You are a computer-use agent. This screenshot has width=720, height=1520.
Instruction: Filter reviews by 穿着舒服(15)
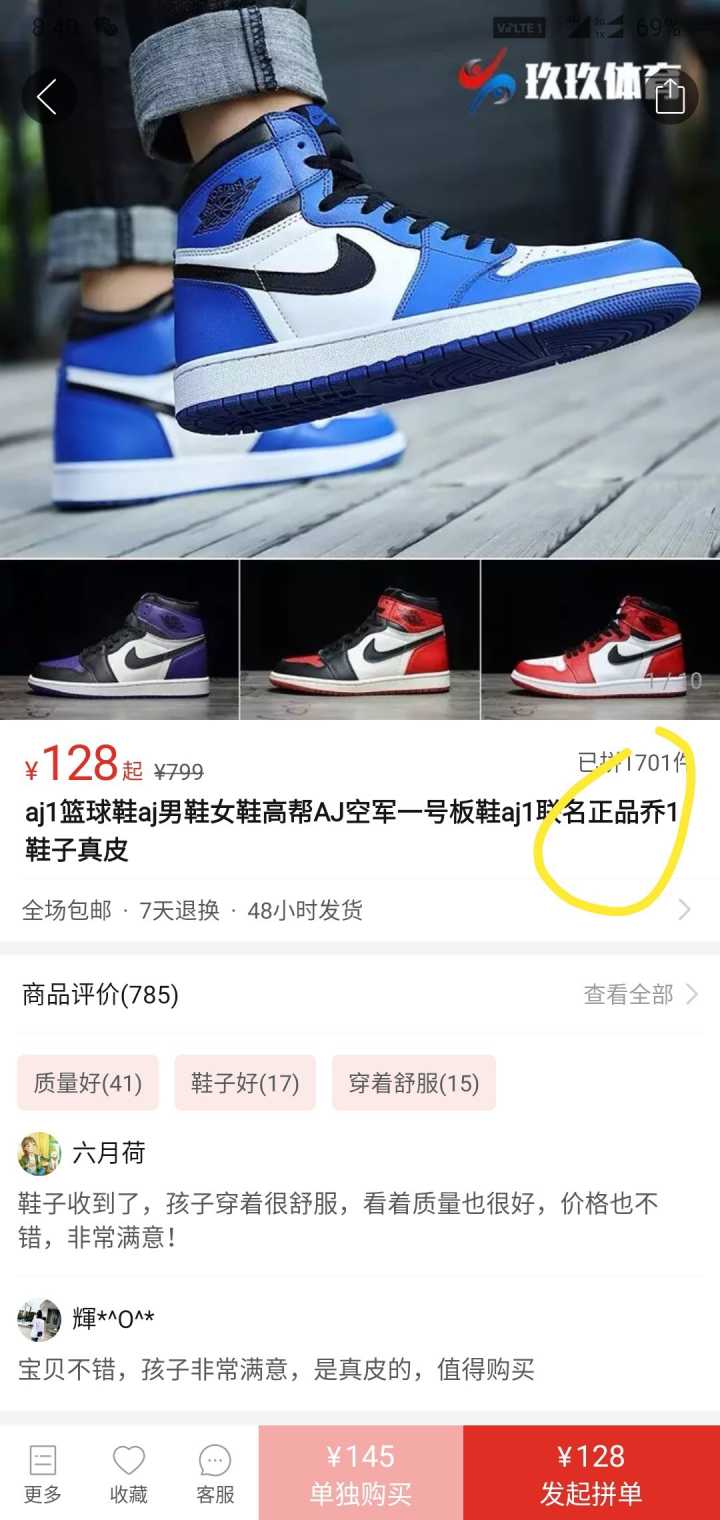[413, 1083]
